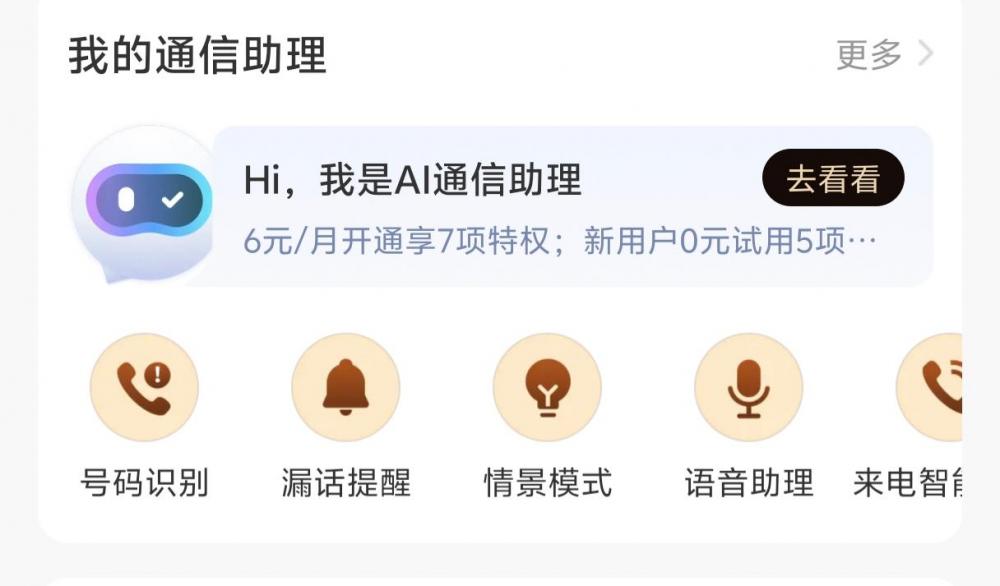The width and height of the screenshot is (1000, 586).
Task: Open the partially shown 来电智能 feature
Action: click(x=930, y=388)
